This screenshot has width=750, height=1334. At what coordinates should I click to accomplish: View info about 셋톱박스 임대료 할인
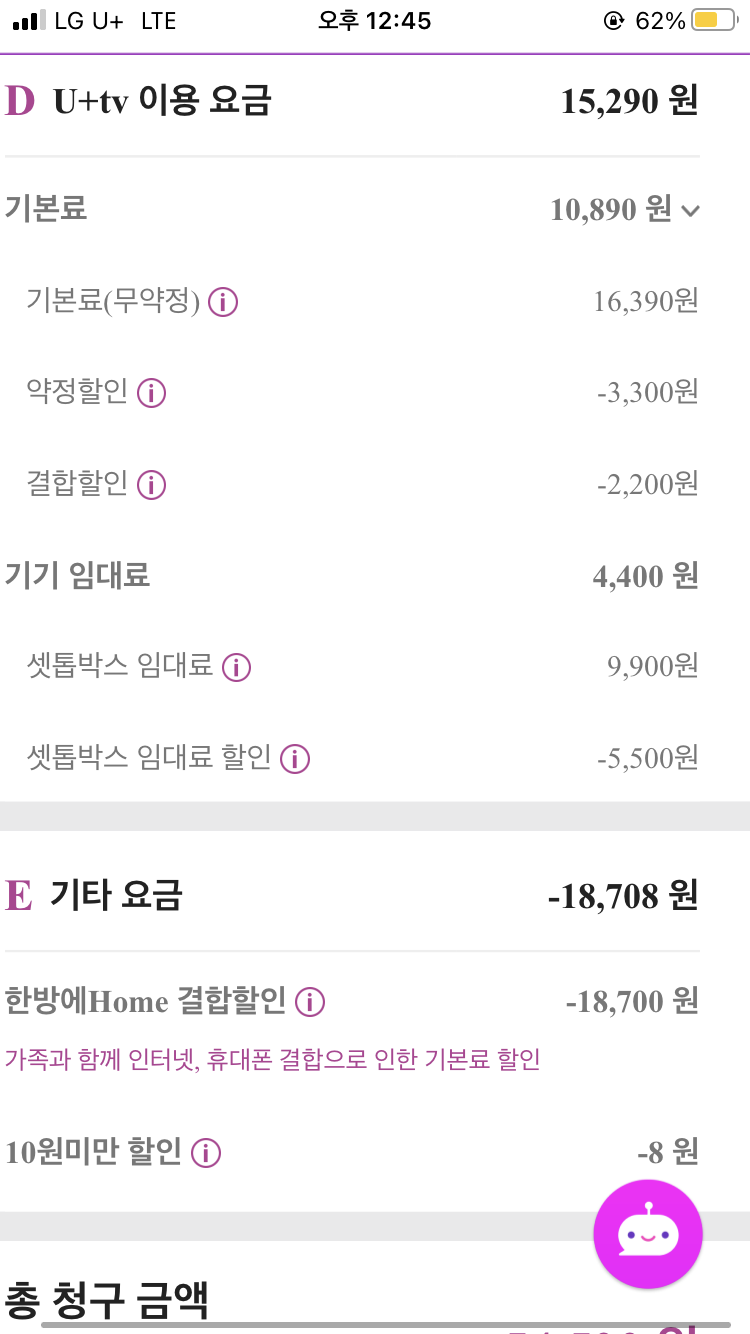tap(295, 759)
